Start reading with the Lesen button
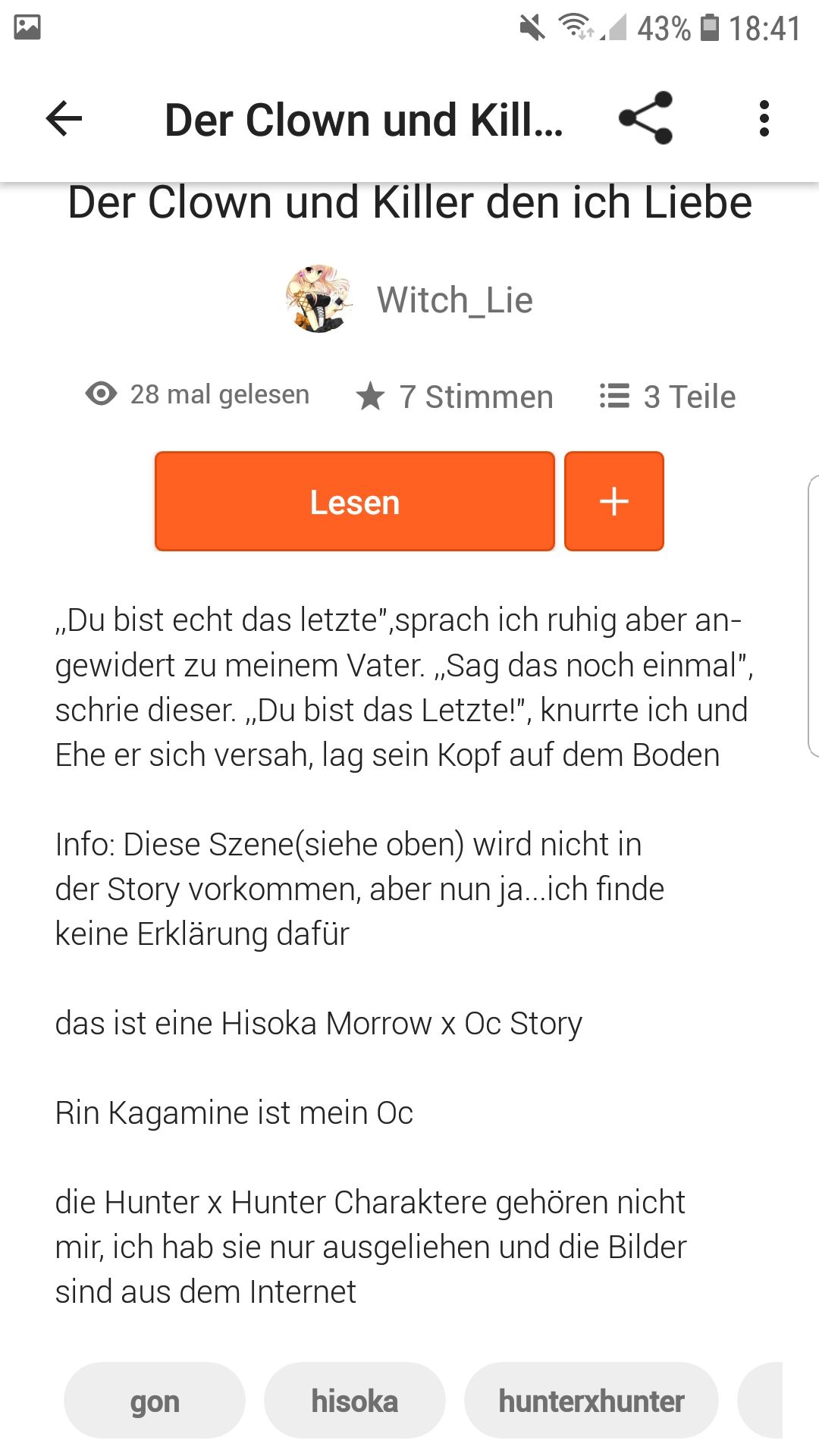Image resolution: width=819 pixels, height=1456 pixels. pyautogui.click(x=354, y=502)
